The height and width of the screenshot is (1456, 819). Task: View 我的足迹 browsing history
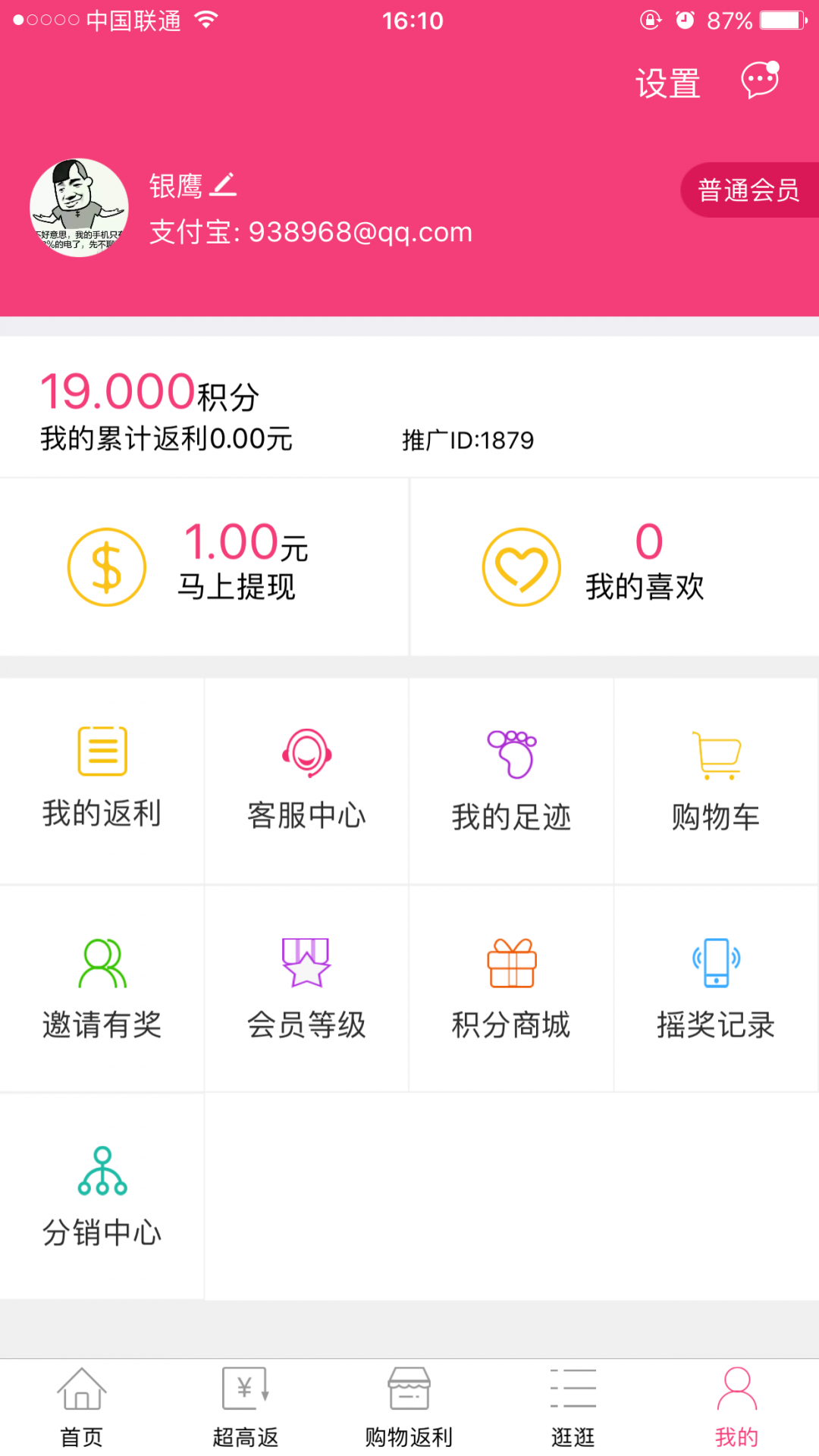click(x=512, y=780)
